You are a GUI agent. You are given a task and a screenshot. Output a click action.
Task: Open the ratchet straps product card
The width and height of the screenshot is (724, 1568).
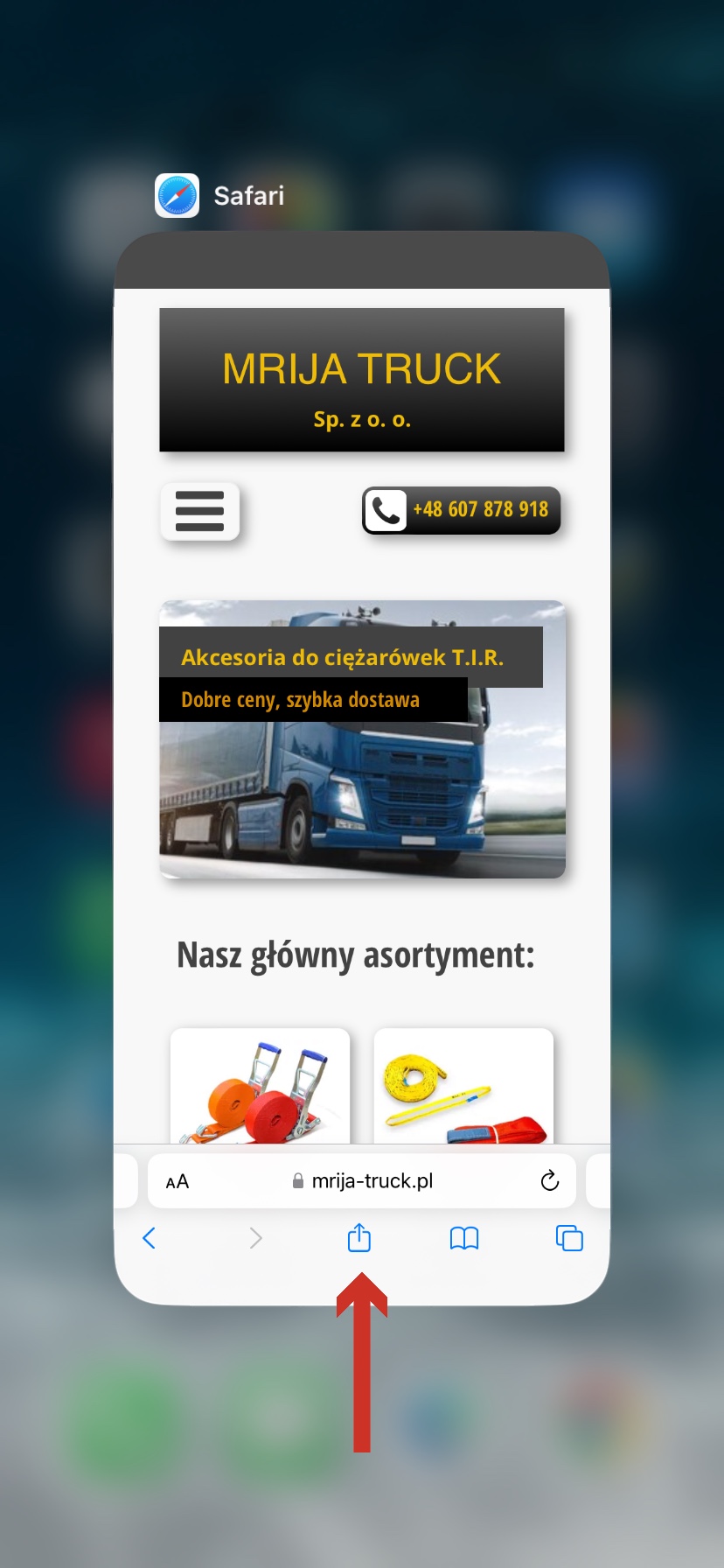point(260,1086)
